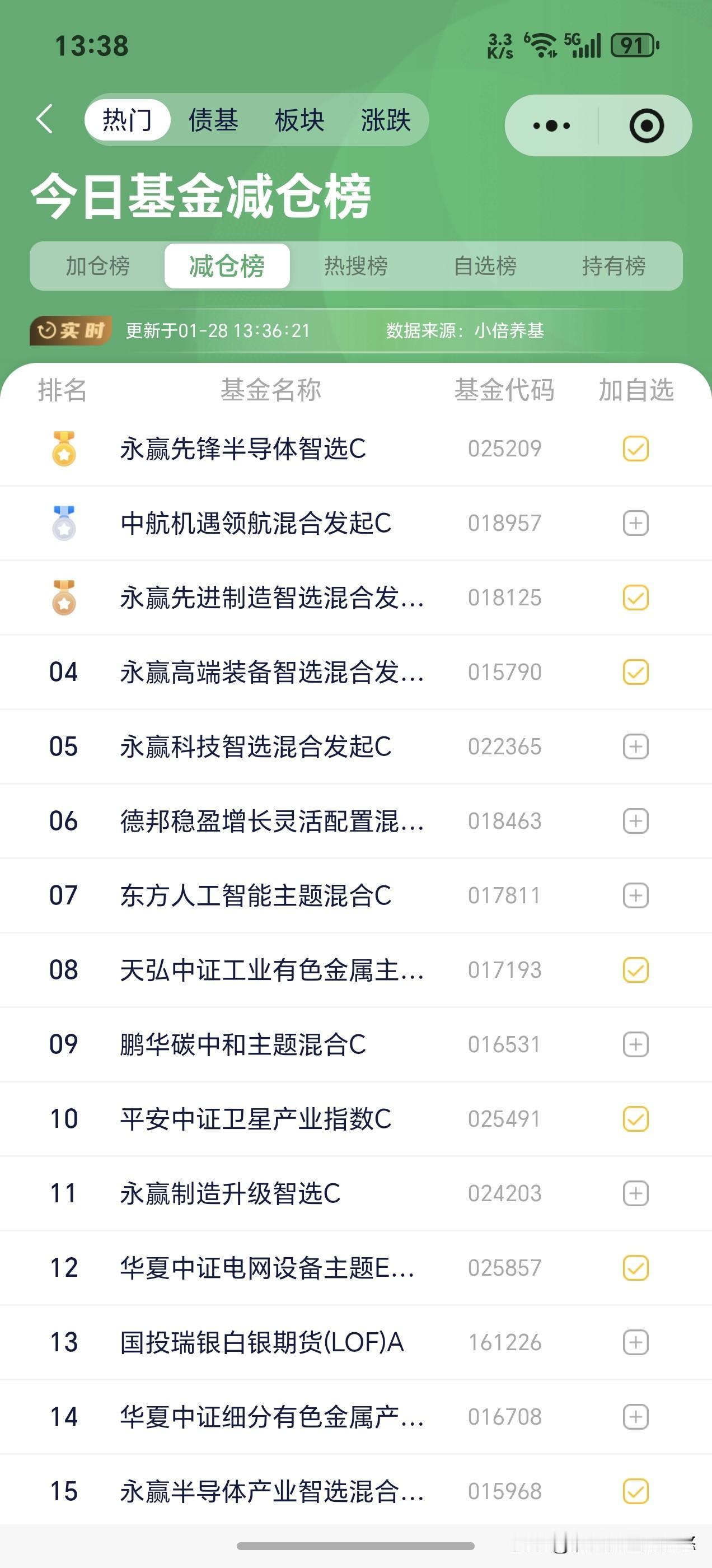712x1568 pixels.
Task: Click the silver medal icon beside 中航机遇领航混合发起C
Action: (x=63, y=523)
